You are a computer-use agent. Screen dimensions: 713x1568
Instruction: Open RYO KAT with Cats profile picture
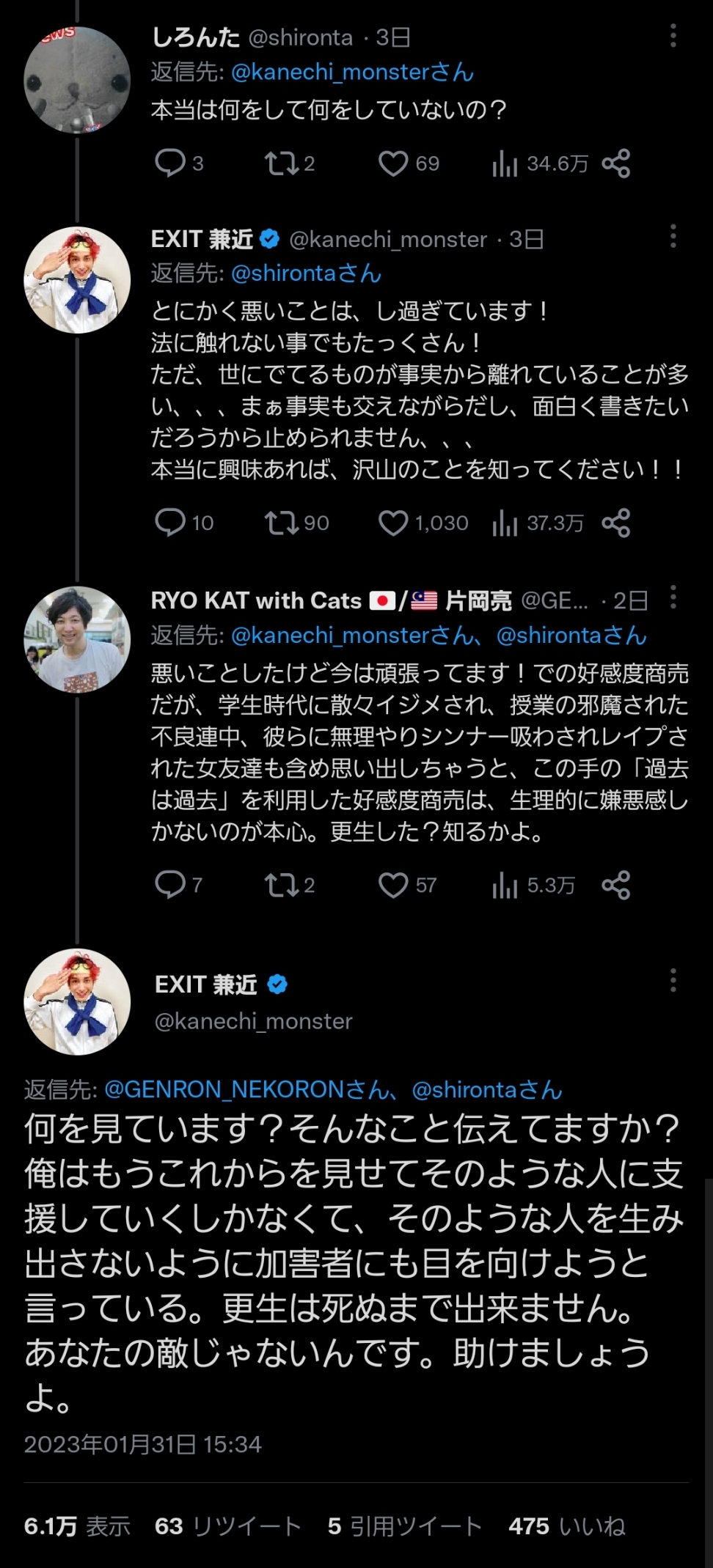(x=77, y=639)
